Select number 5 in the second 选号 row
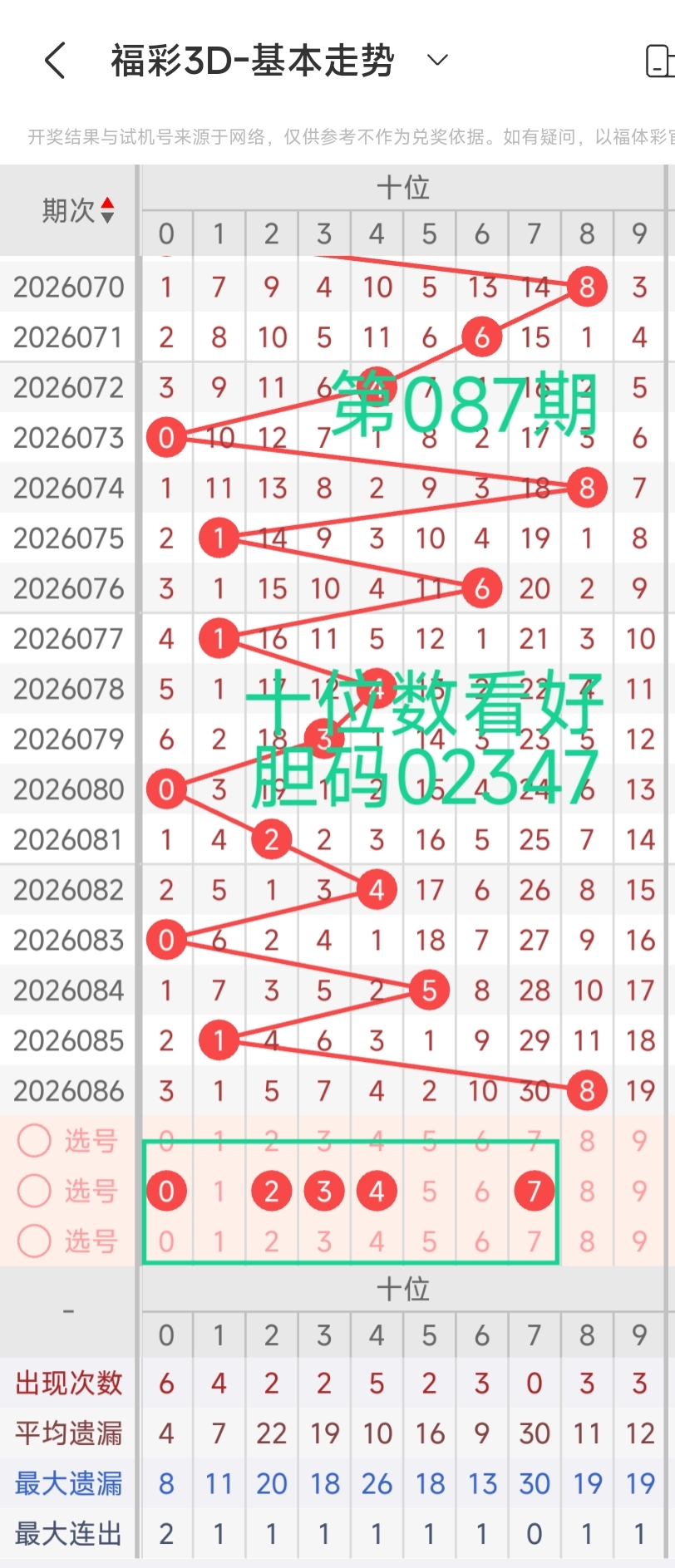The width and height of the screenshot is (675, 1568). tap(429, 1191)
